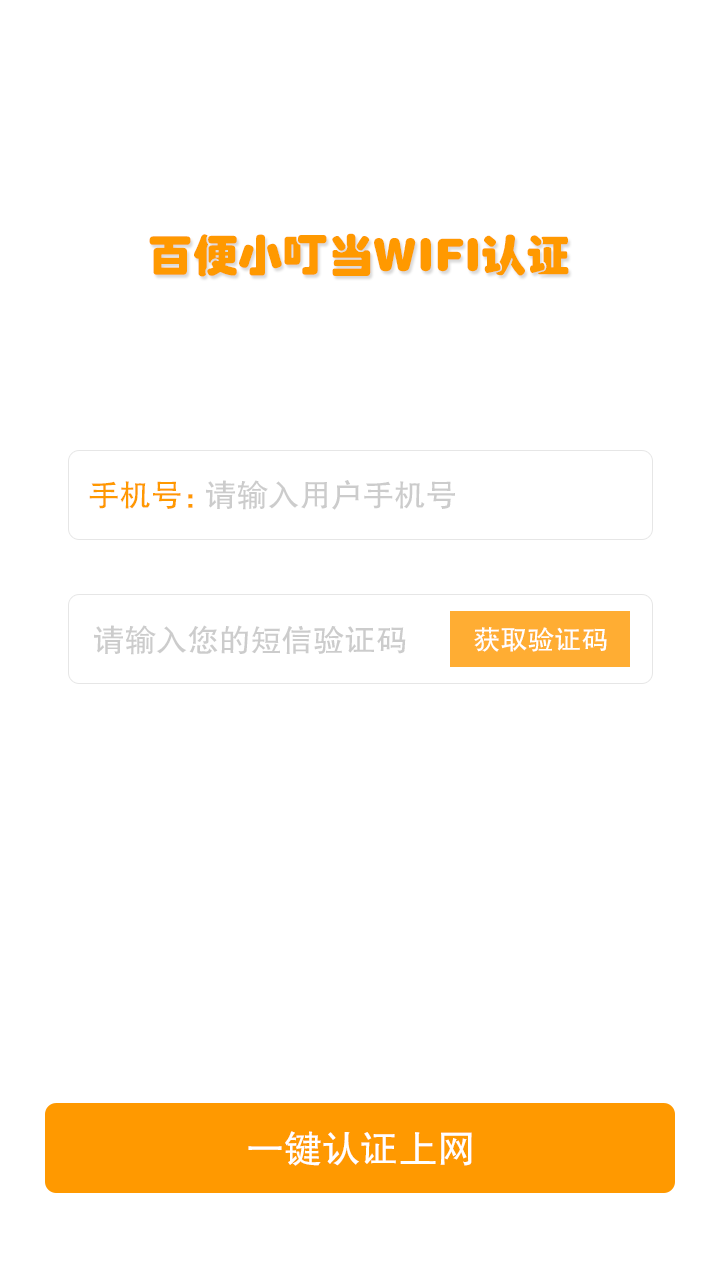Image resolution: width=720 pixels, height=1280 pixels.
Task: Tap 一键认证上网 to authenticate
Action: click(360, 1148)
